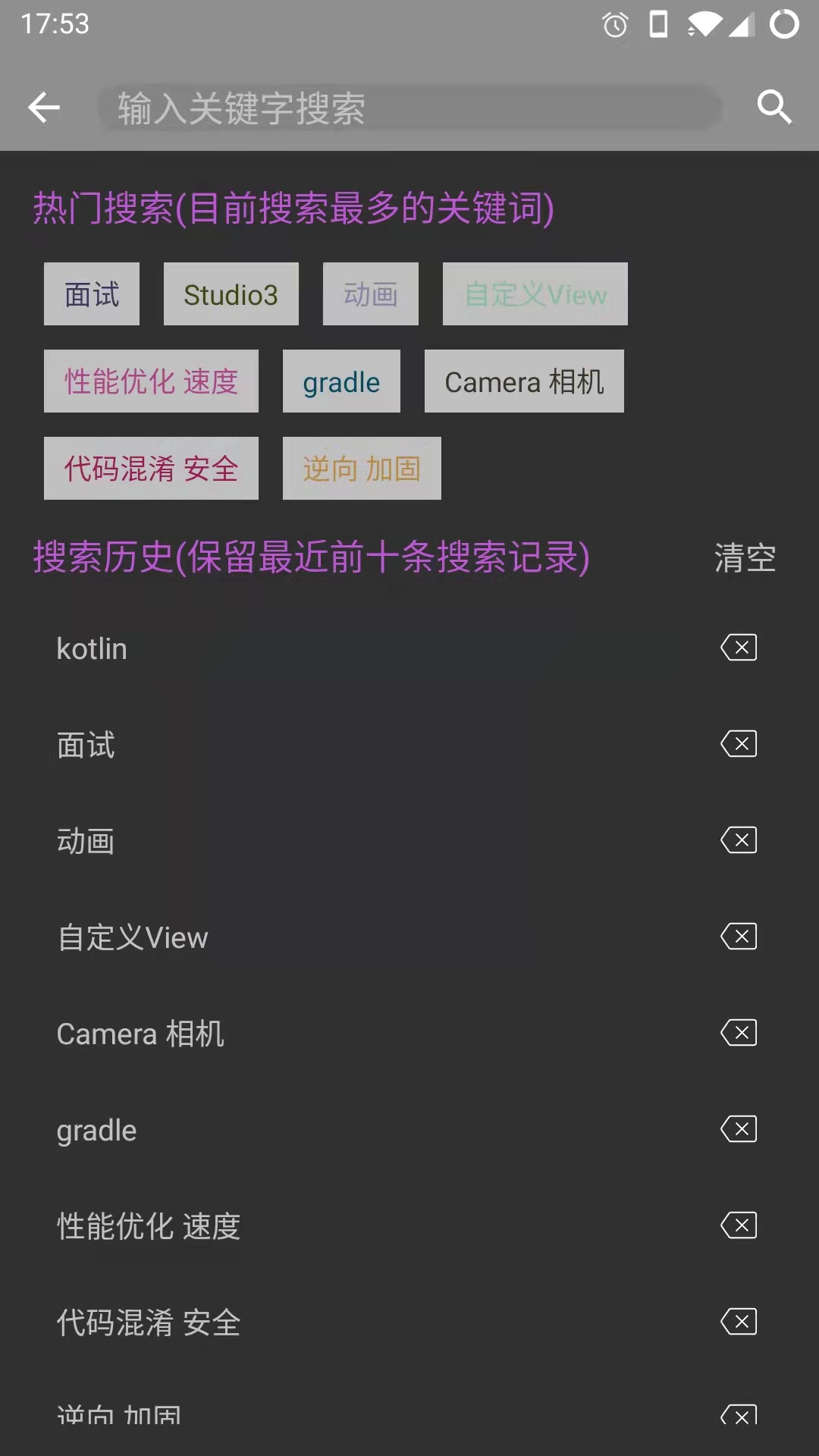Delete the gradle search history entry
This screenshot has height=1456, width=819.
pos(738,1128)
